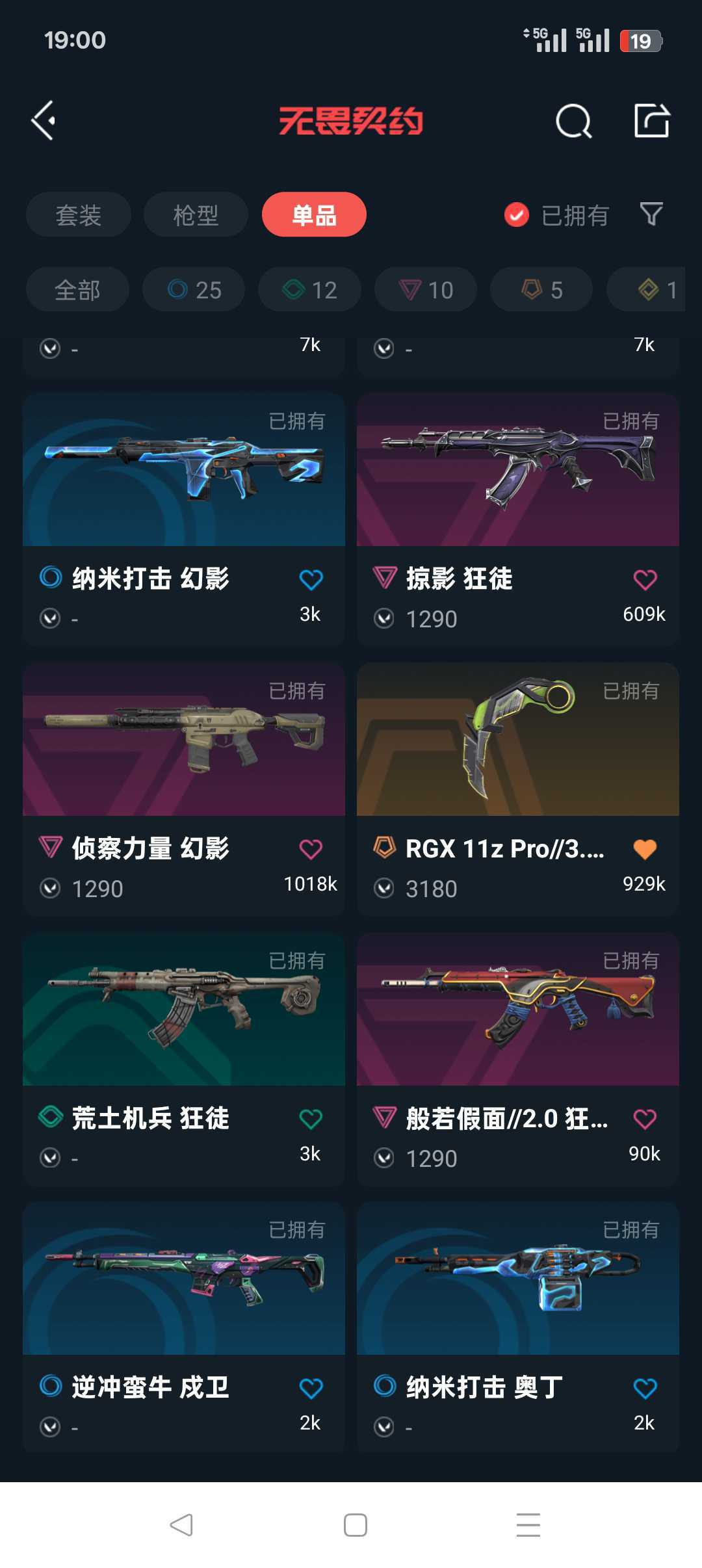Open the search icon in header
The height and width of the screenshot is (1568, 702).
pos(573,121)
